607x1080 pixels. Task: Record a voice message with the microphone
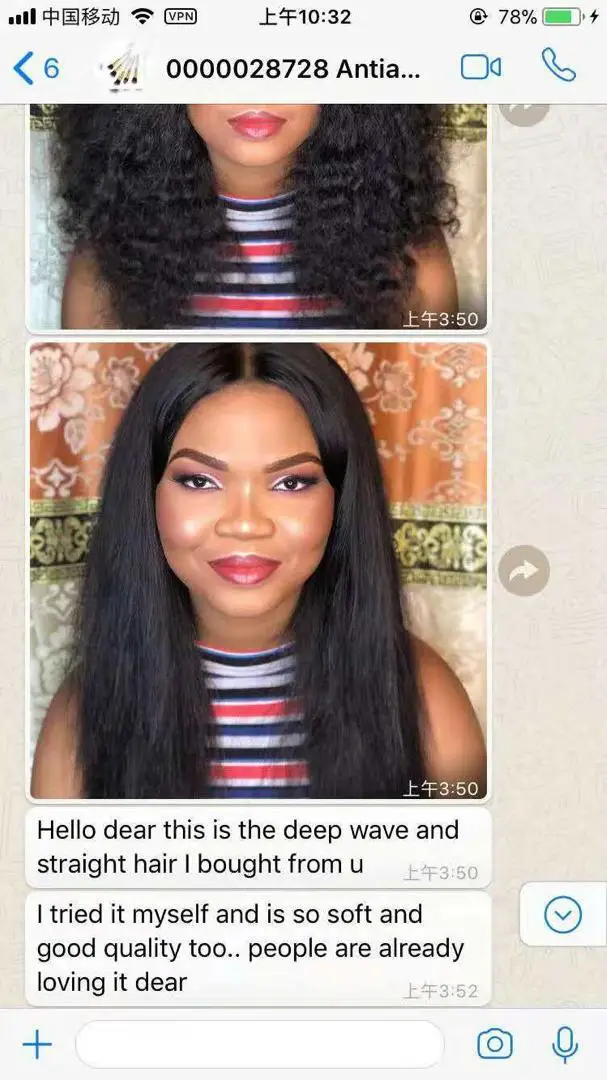[564, 1044]
